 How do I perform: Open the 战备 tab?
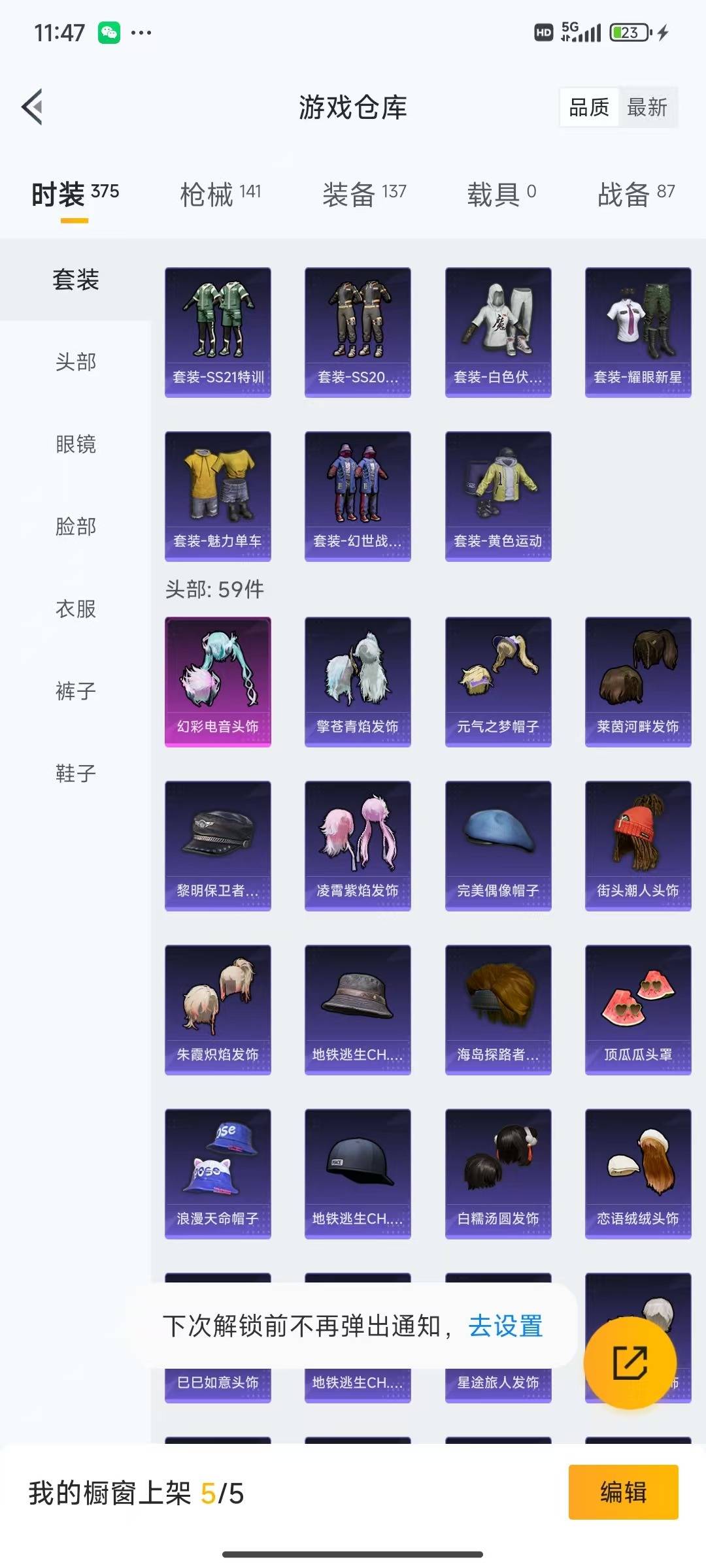[635, 194]
